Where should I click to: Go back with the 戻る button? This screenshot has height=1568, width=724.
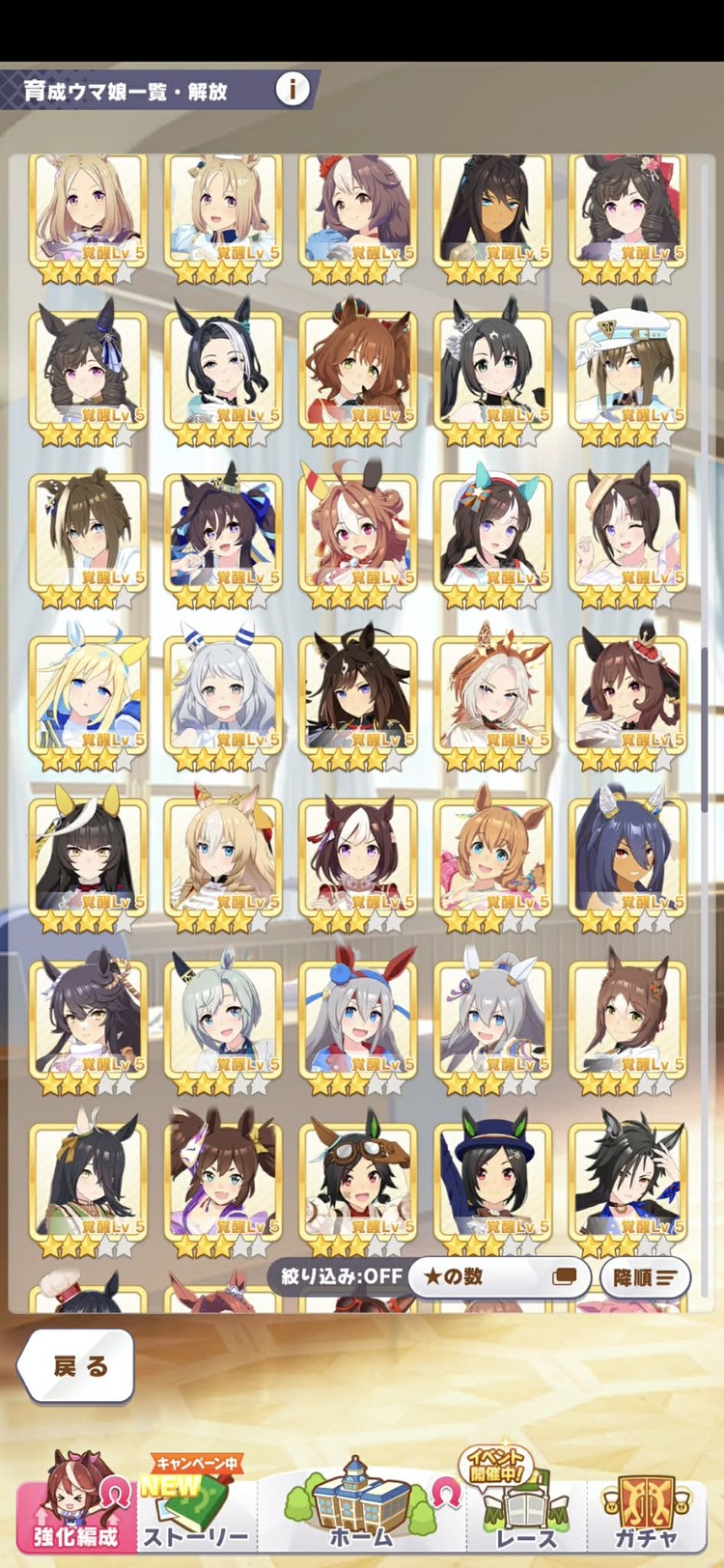[77, 1365]
